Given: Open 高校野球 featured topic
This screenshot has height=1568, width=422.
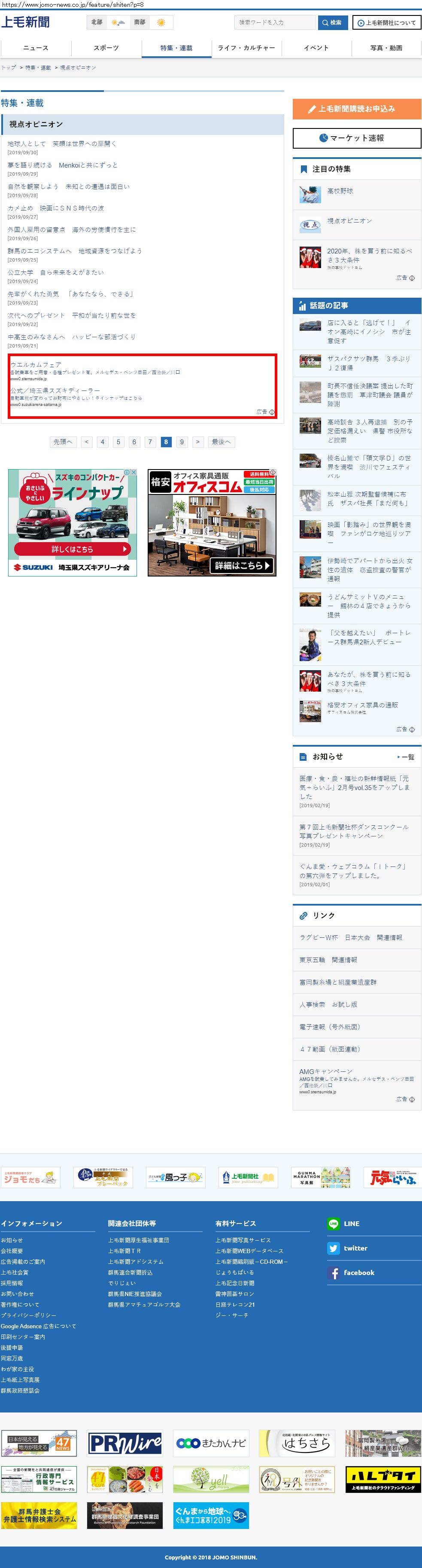Looking at the screenshot, I should point(340,191).
